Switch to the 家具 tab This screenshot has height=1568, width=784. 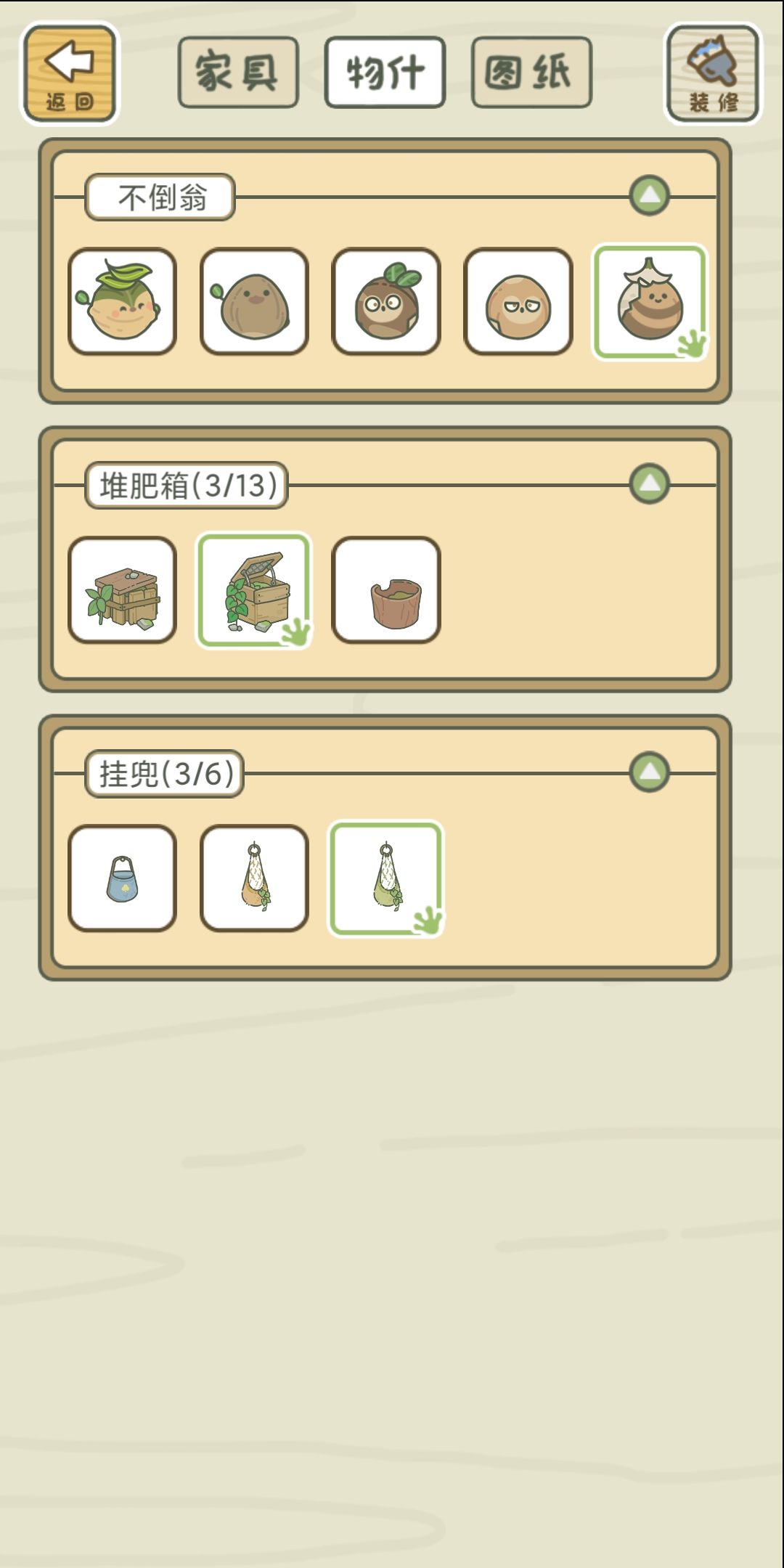pos(238,73)
